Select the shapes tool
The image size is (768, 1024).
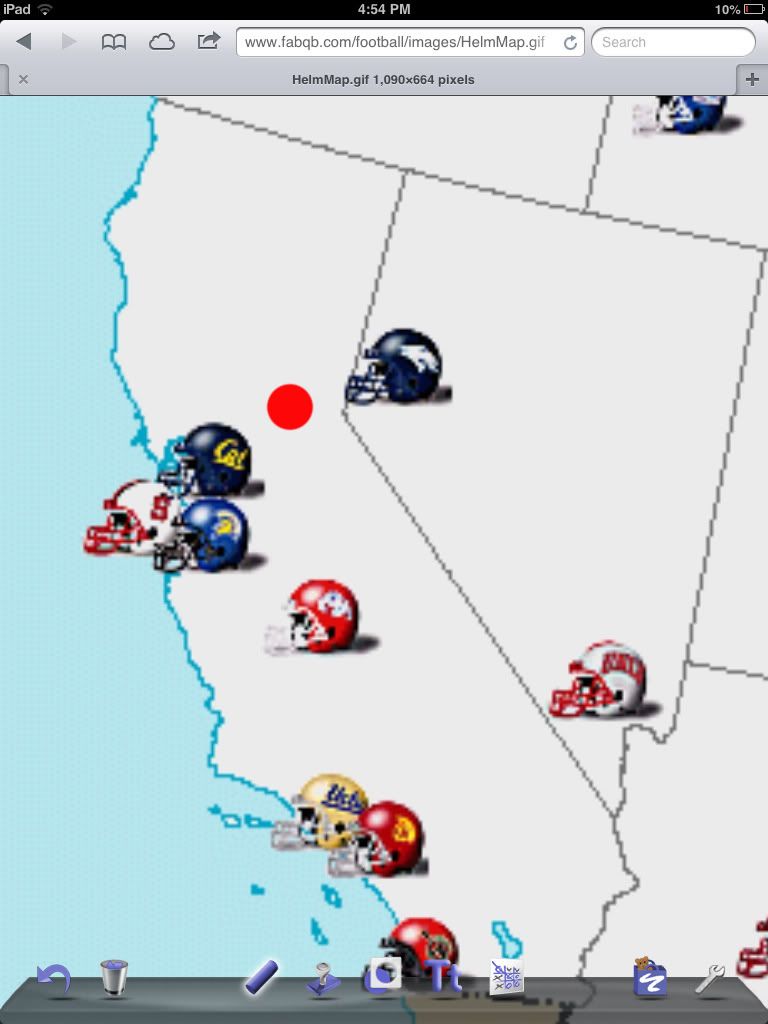click(x=383, y=976)
